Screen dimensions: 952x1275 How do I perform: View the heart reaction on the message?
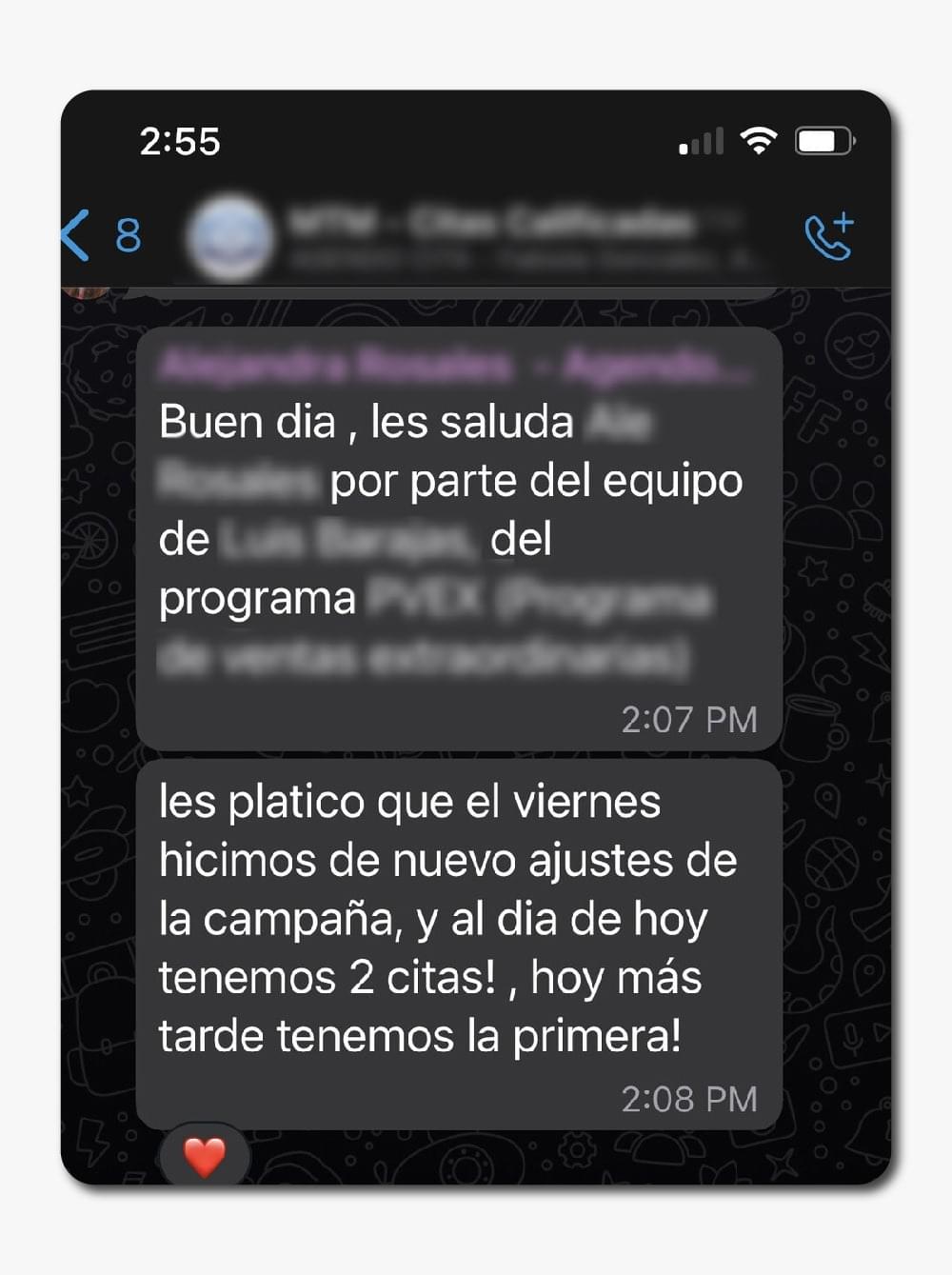(x=205, y=1157)
